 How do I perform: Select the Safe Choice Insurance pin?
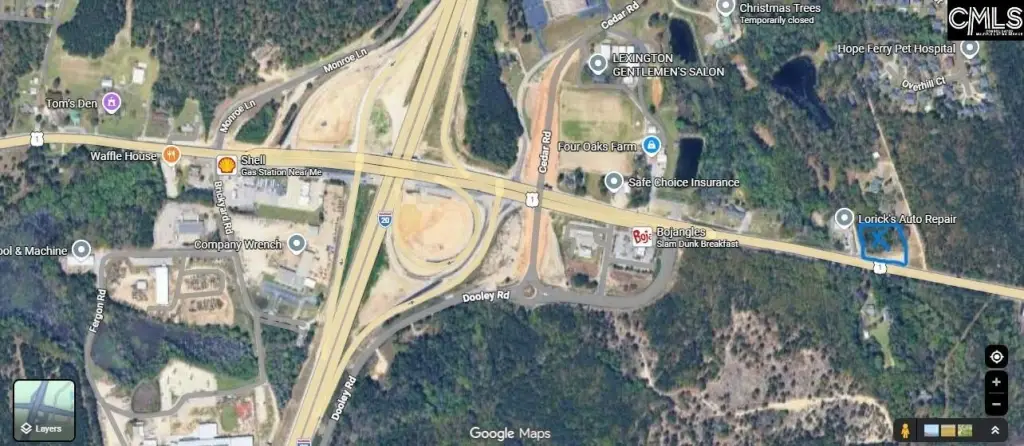coord(614,182)
